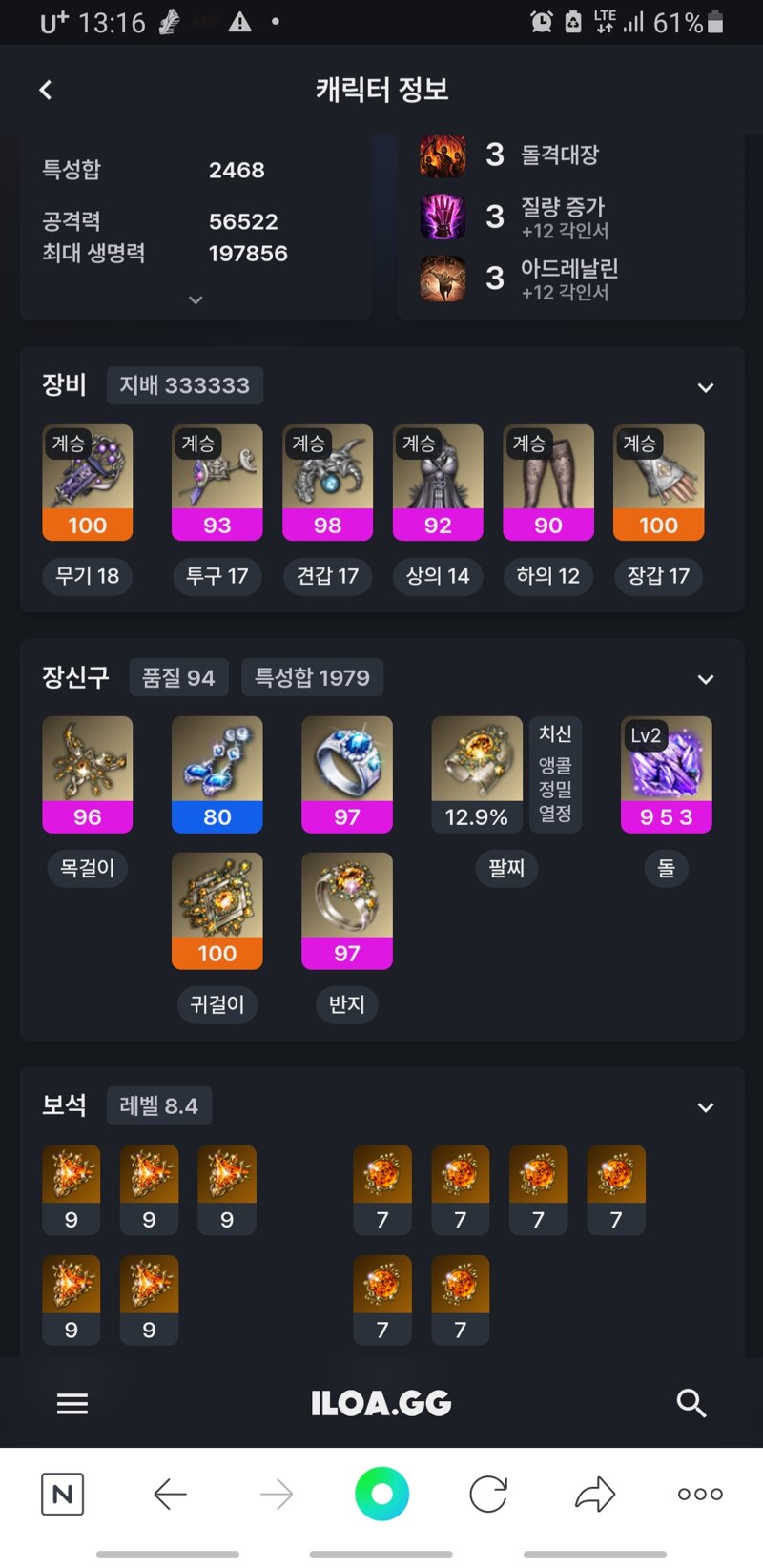Expand the stats panel chevron
763x1568 pixels.
[196, 300]
